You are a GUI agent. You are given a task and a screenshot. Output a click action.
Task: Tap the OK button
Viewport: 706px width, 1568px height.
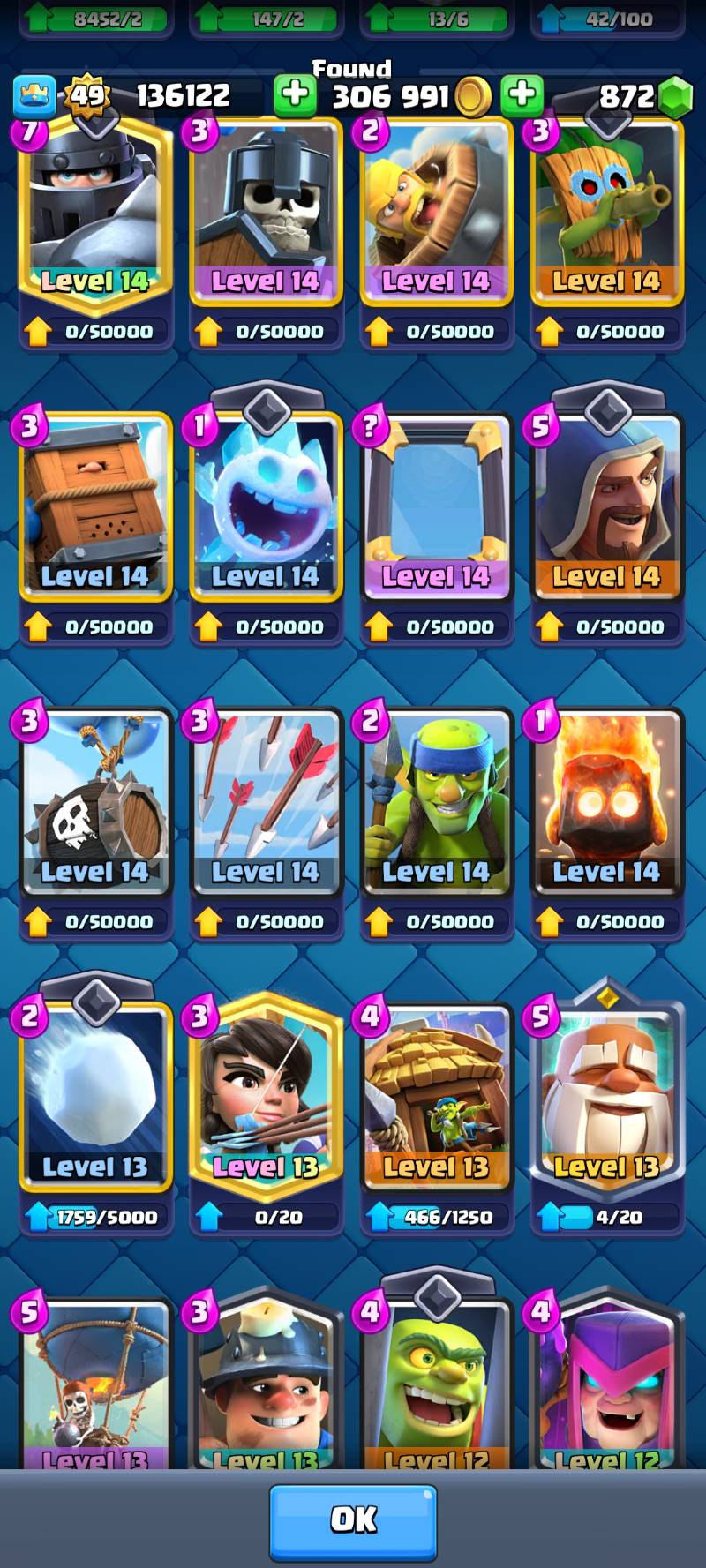(353, 1521)
